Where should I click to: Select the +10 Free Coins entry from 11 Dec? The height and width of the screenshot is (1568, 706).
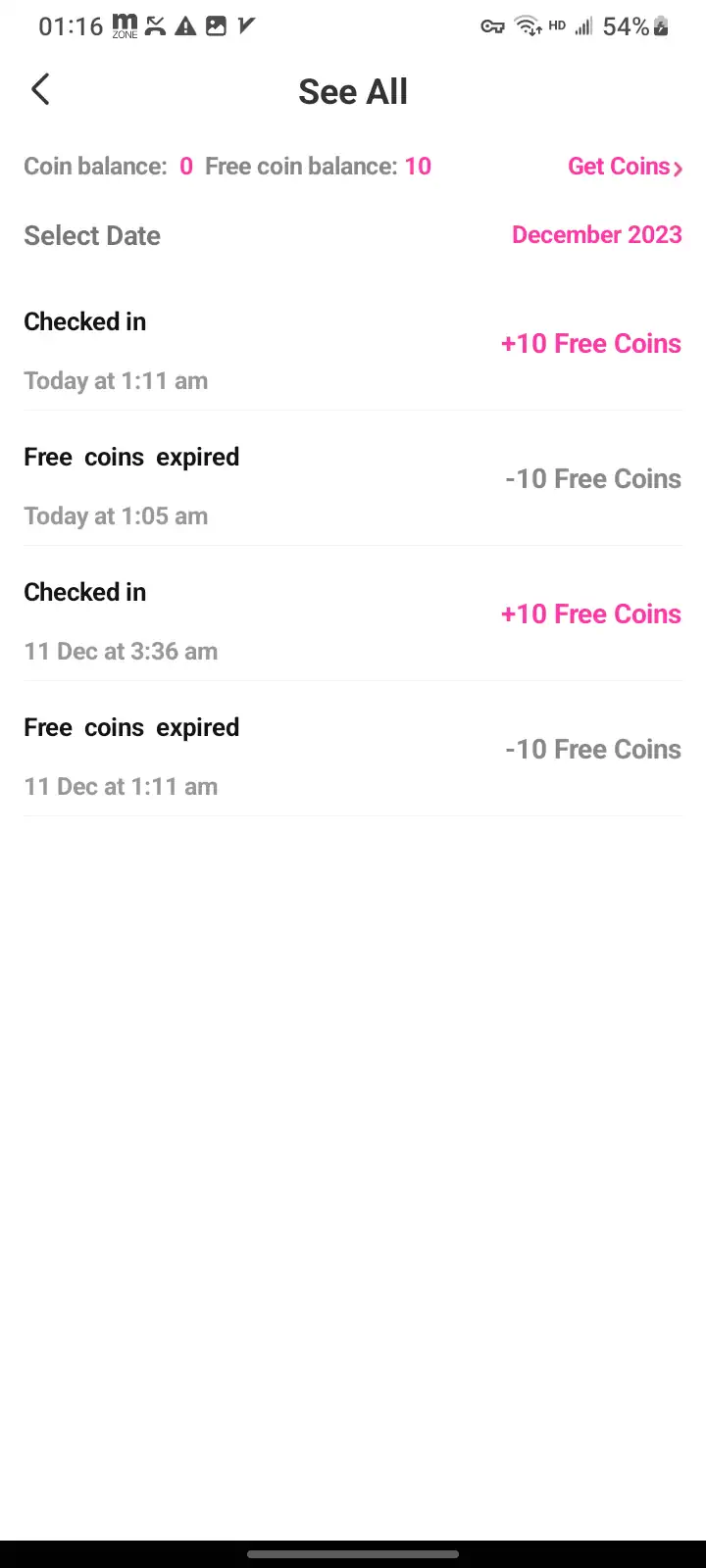(x=590, y=613)
